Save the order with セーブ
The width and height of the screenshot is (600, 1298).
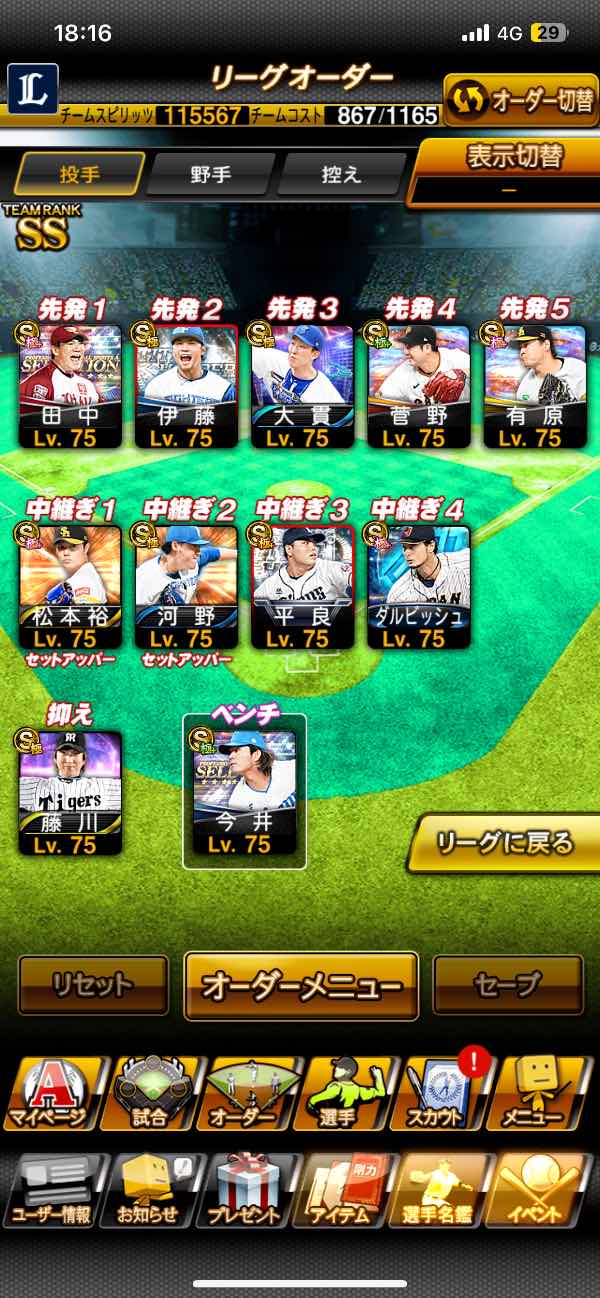point(508,984)
